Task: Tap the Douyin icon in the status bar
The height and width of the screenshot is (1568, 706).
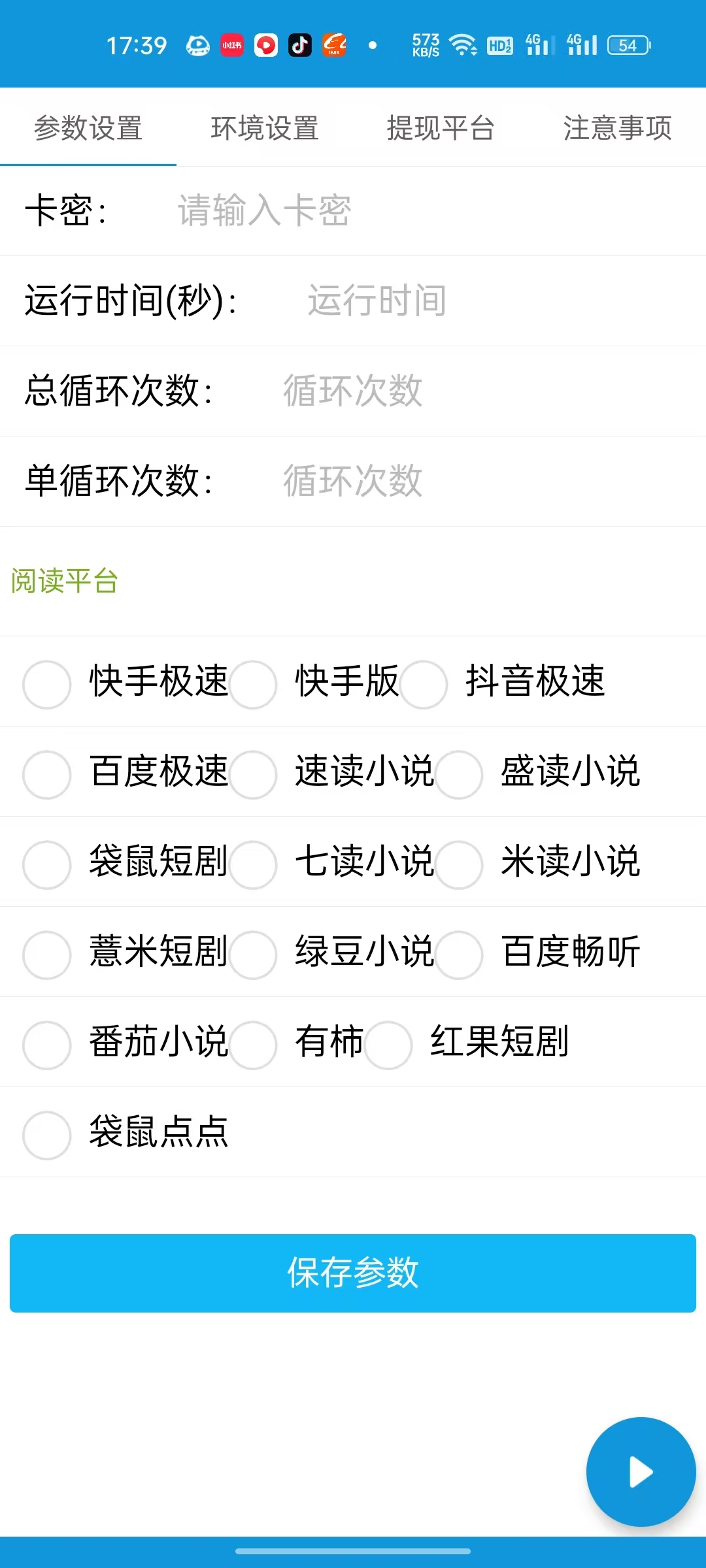Action: click(x=300, y=44)
